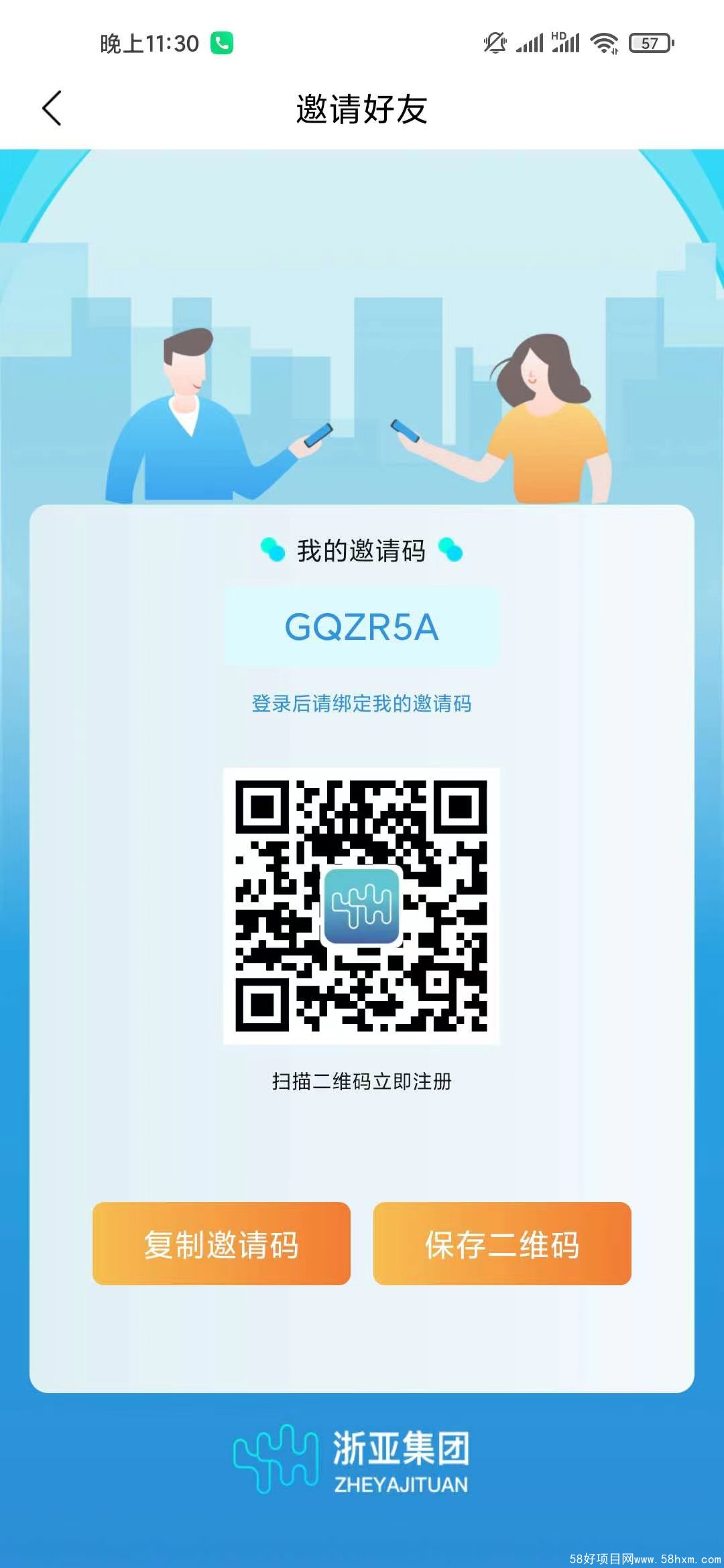Tap the 复制邀请码 button

(221, 1244)
